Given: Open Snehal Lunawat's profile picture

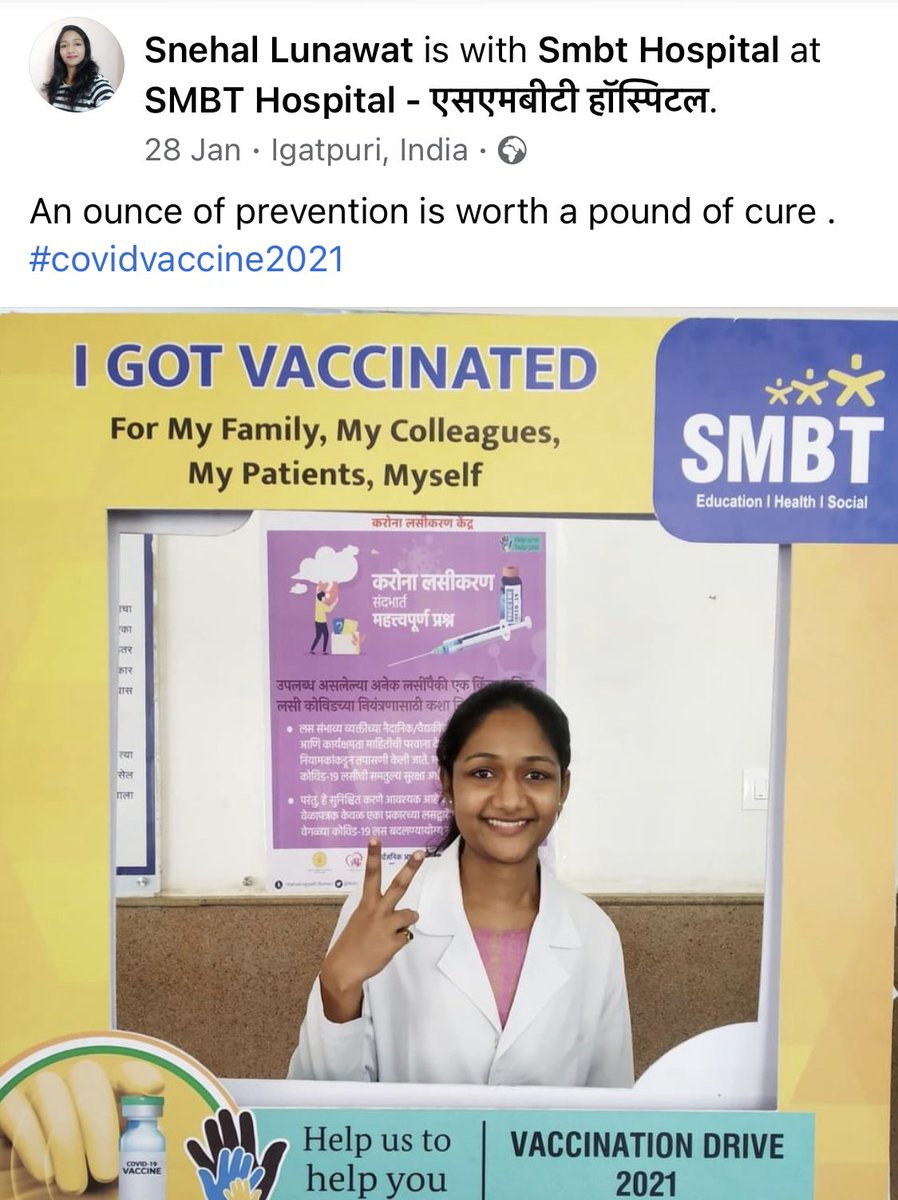Looking at the screenshot, I should click(77, 65).
